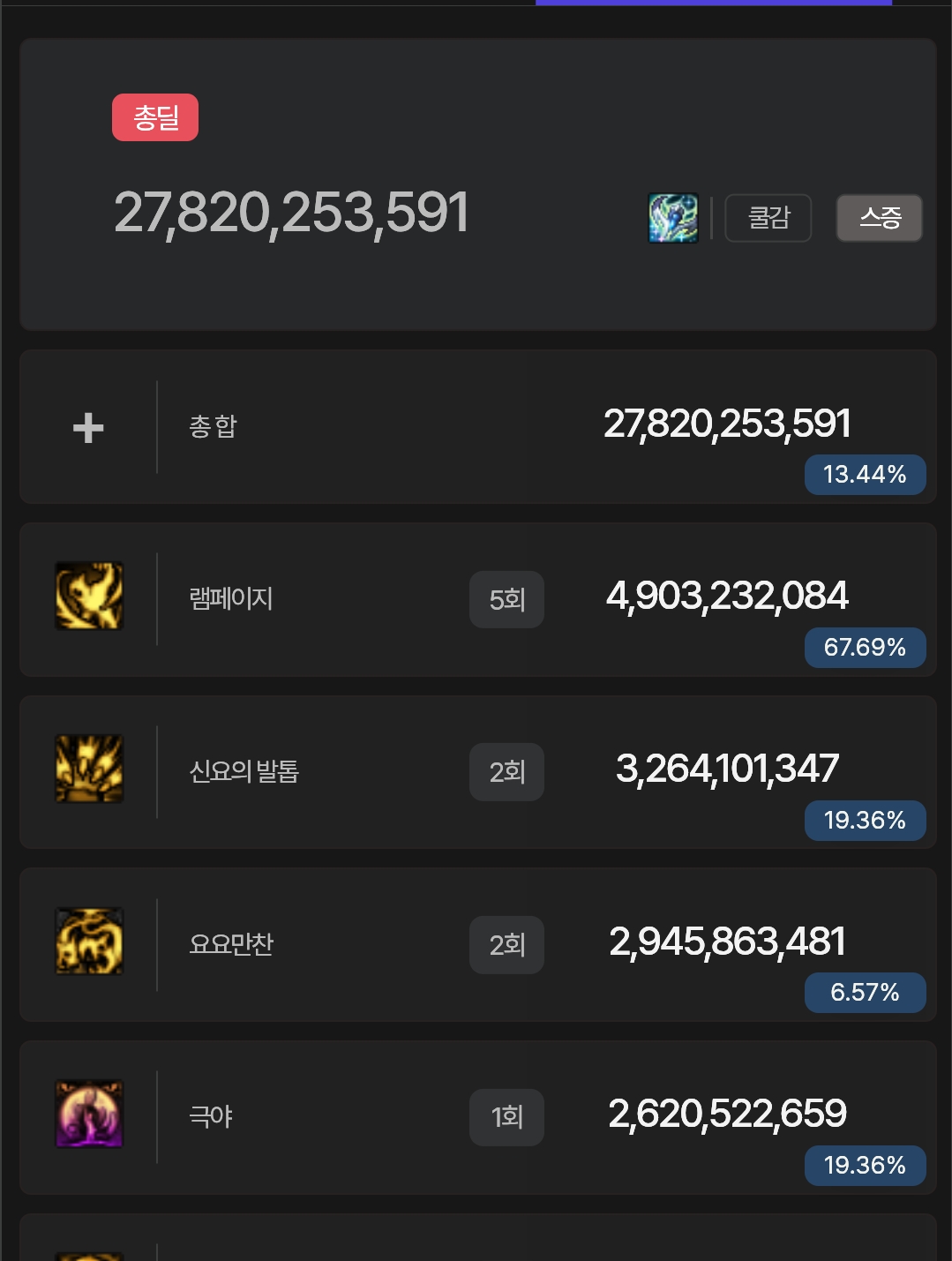Toggle the 쿨감 option
This screenshot has width=952, height=1261.
pyautogui.click(x=768, y=218)
